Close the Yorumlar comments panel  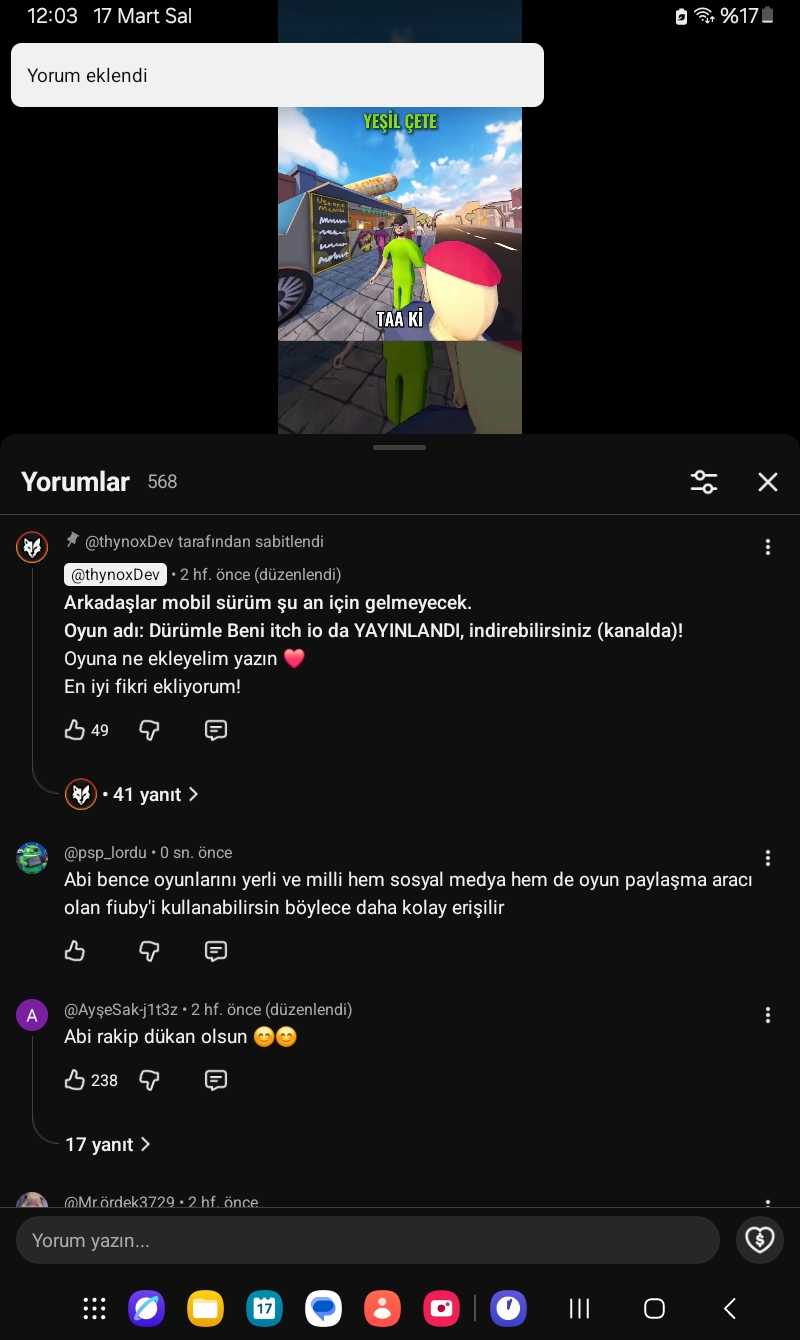click(767, 482)
